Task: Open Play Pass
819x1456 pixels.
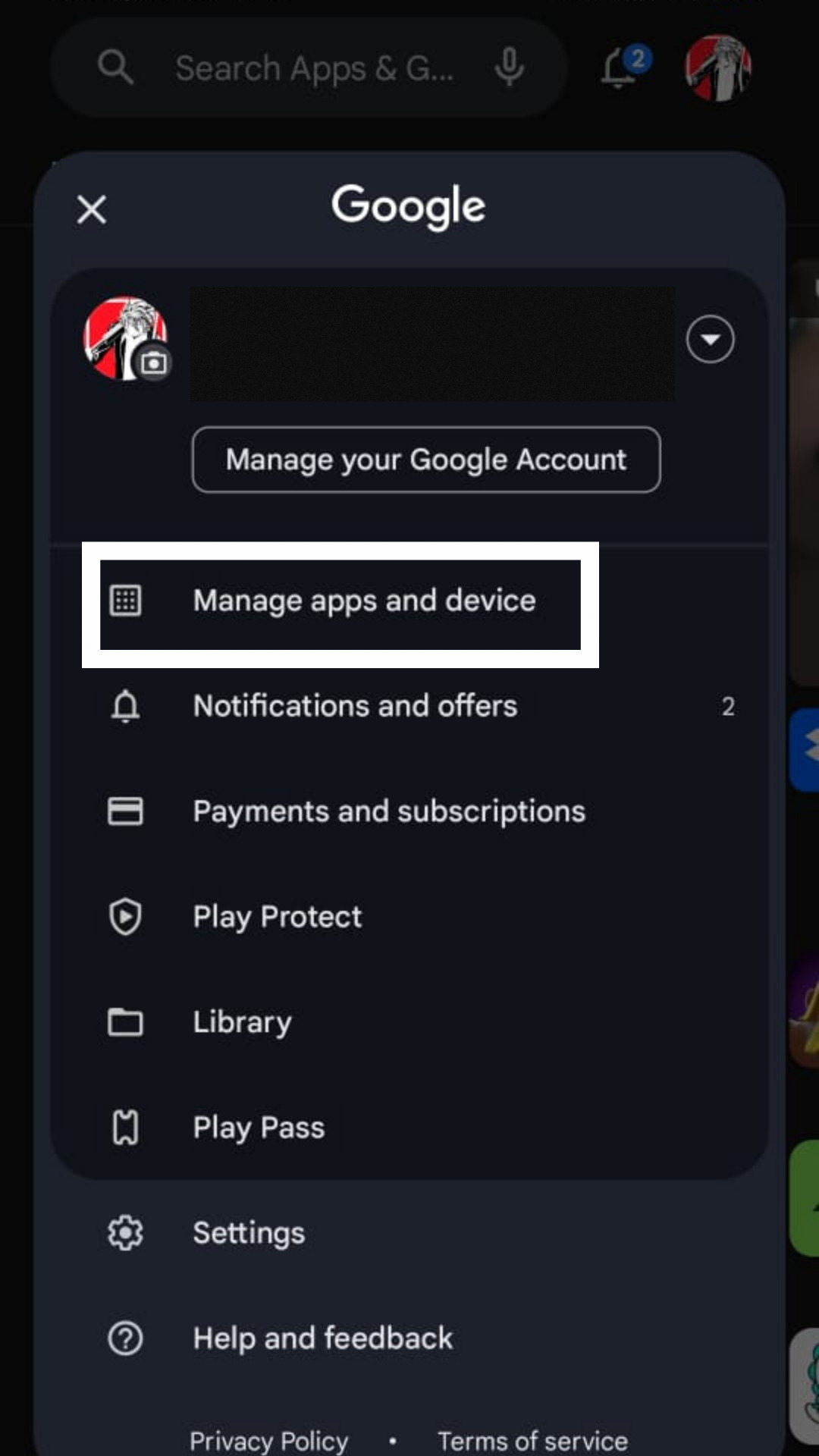Action: click(259, 1128)
